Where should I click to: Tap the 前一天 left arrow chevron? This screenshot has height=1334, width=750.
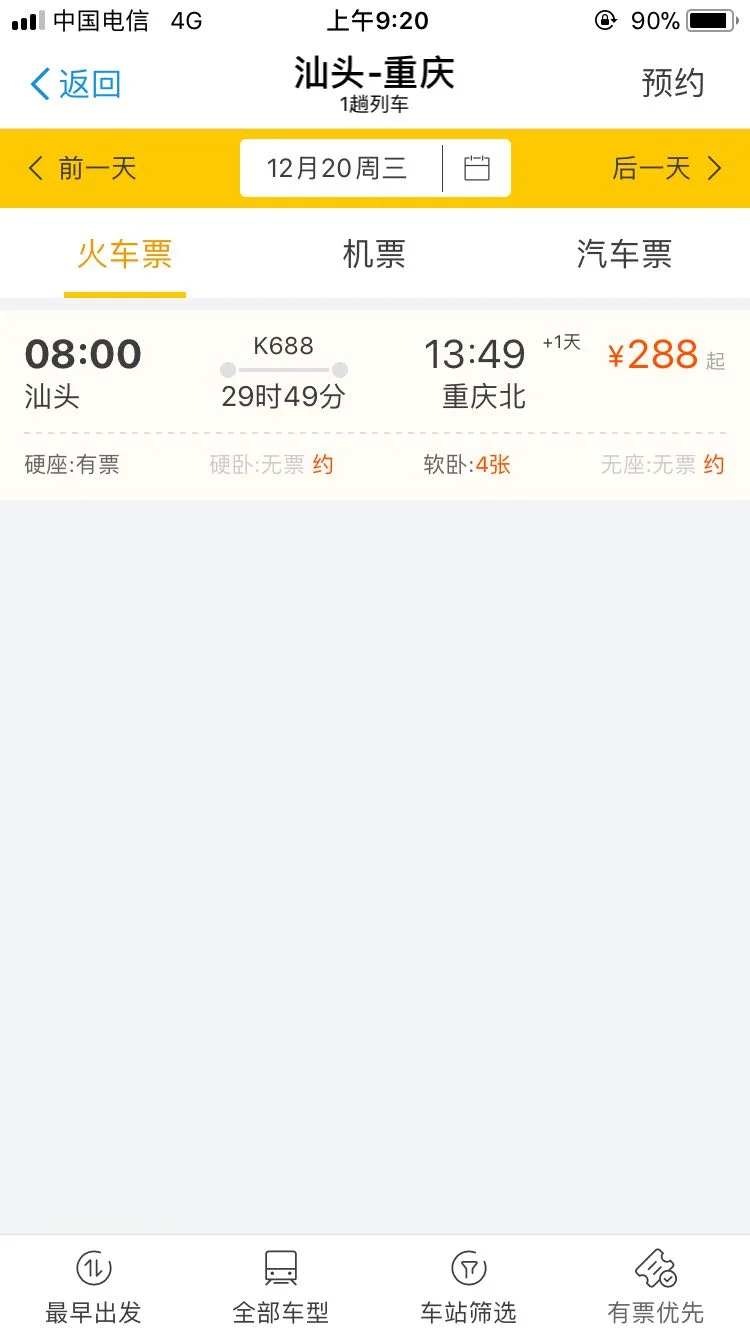click(x=36, y=167)
